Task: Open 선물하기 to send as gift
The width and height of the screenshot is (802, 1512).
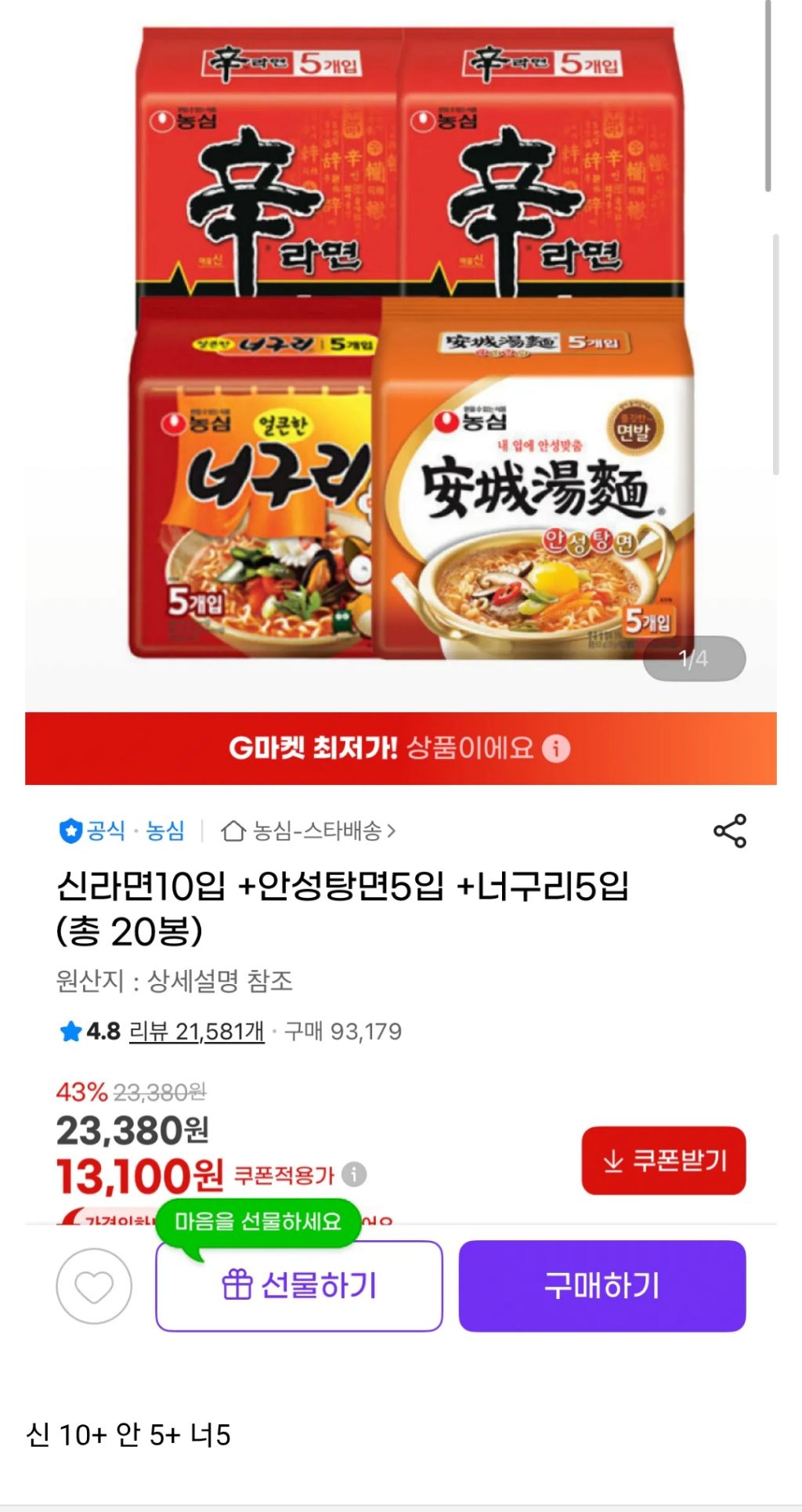Action: pos(299,1286)
